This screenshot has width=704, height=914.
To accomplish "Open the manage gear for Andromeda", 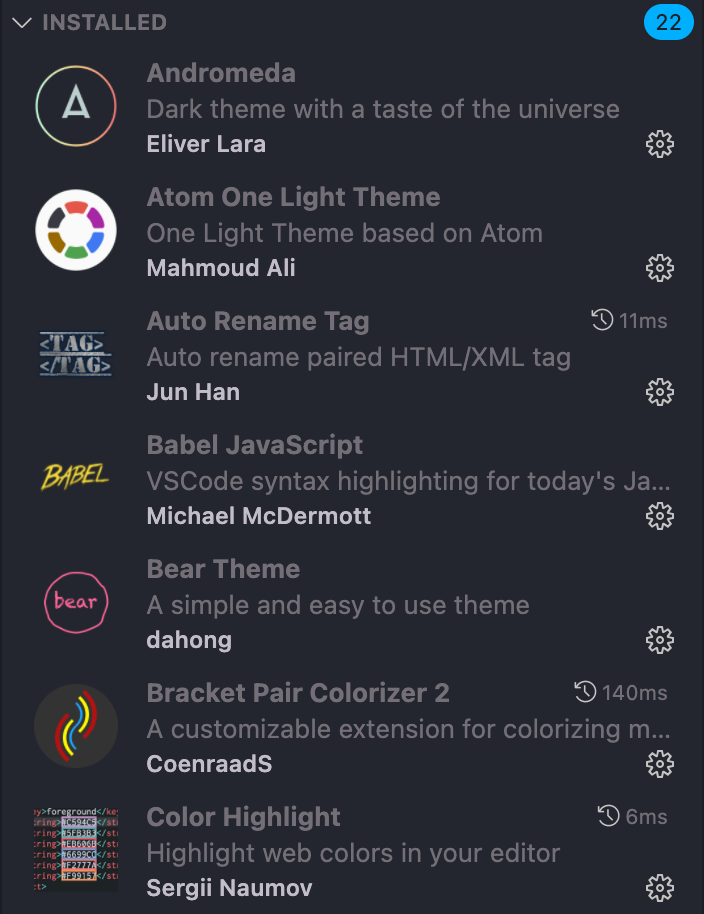I will (658, 144).
